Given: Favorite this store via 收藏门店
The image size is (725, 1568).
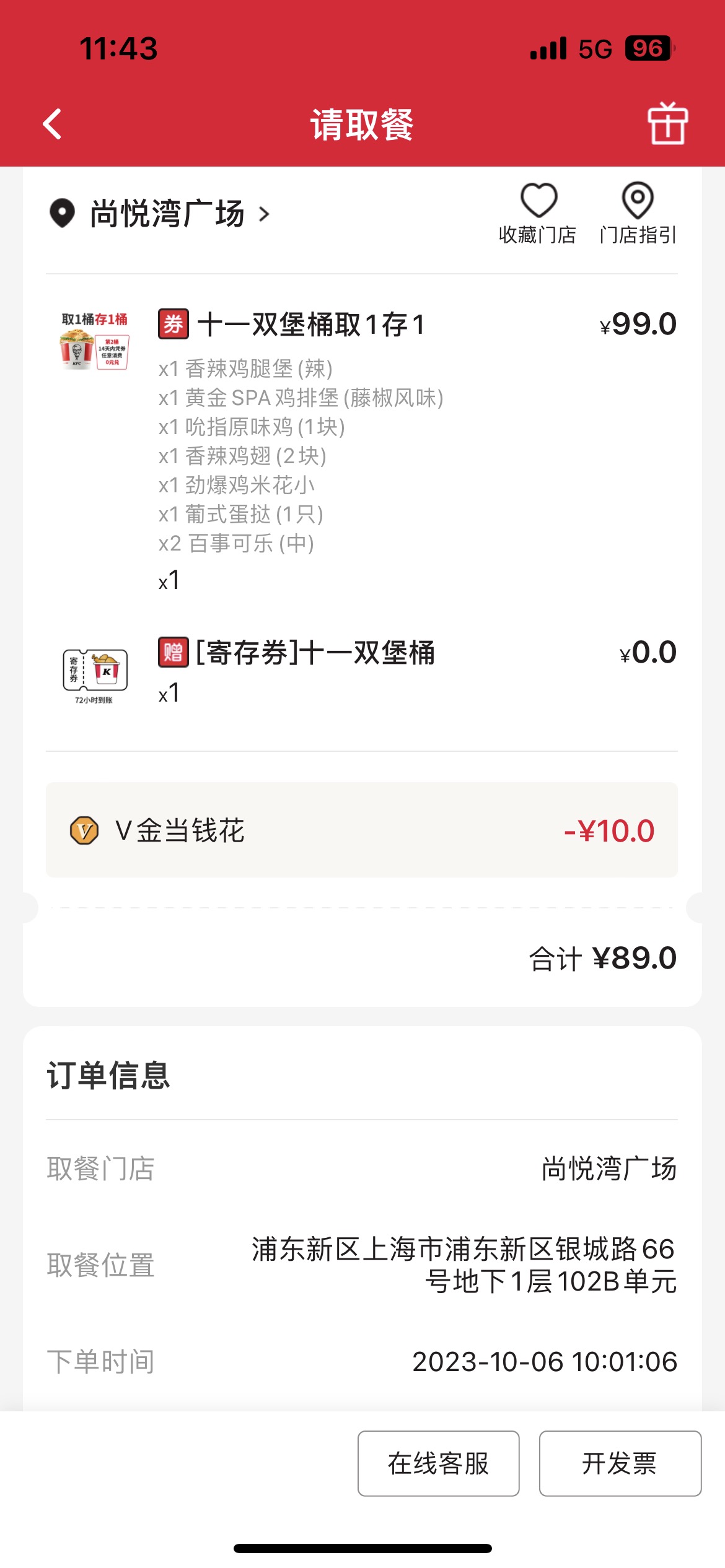Looking at the screenshot, I should click(538, 214).
